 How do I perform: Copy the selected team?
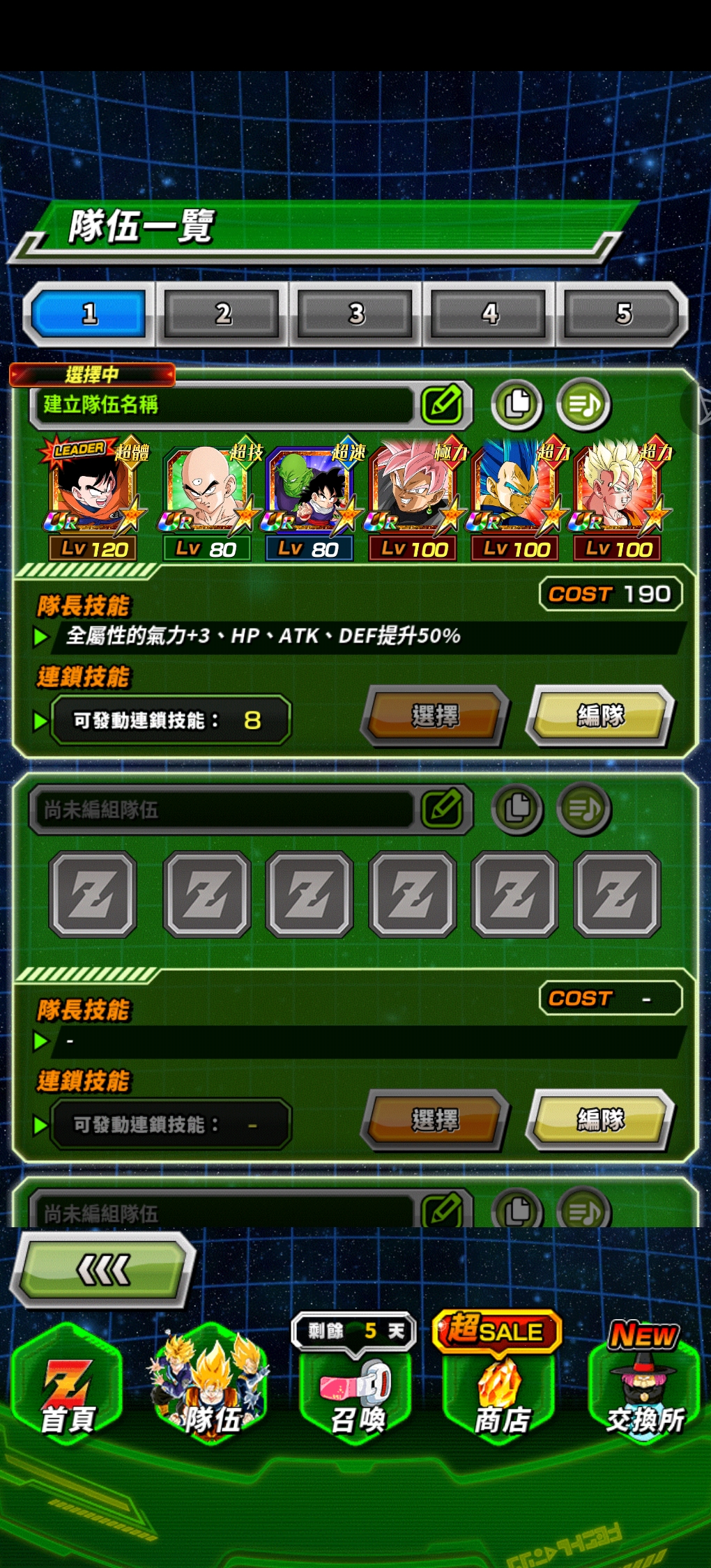pyautogui.click(x=517, y=404)
